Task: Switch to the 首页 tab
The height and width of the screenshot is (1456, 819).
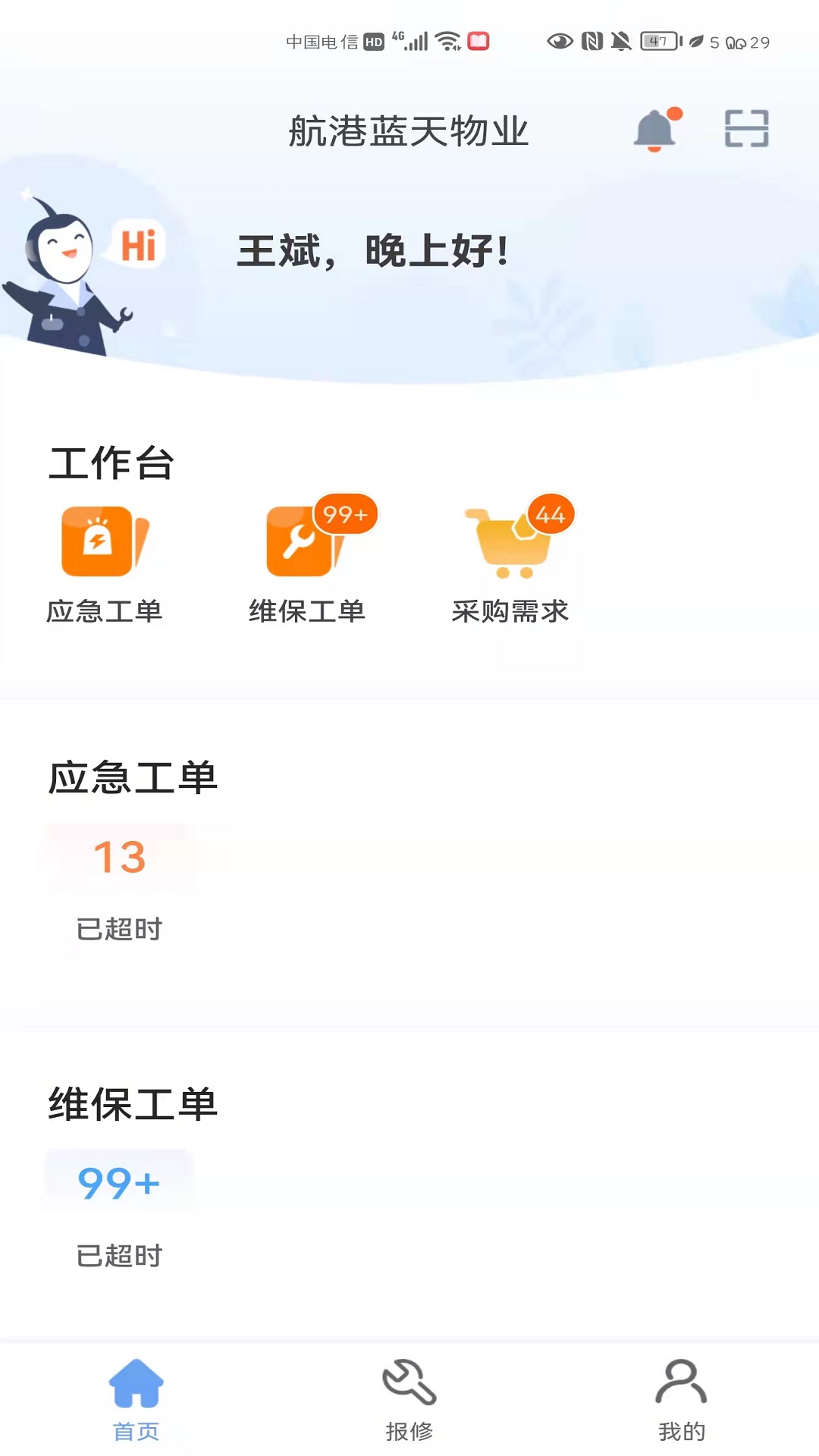Action: [136, 1400]
